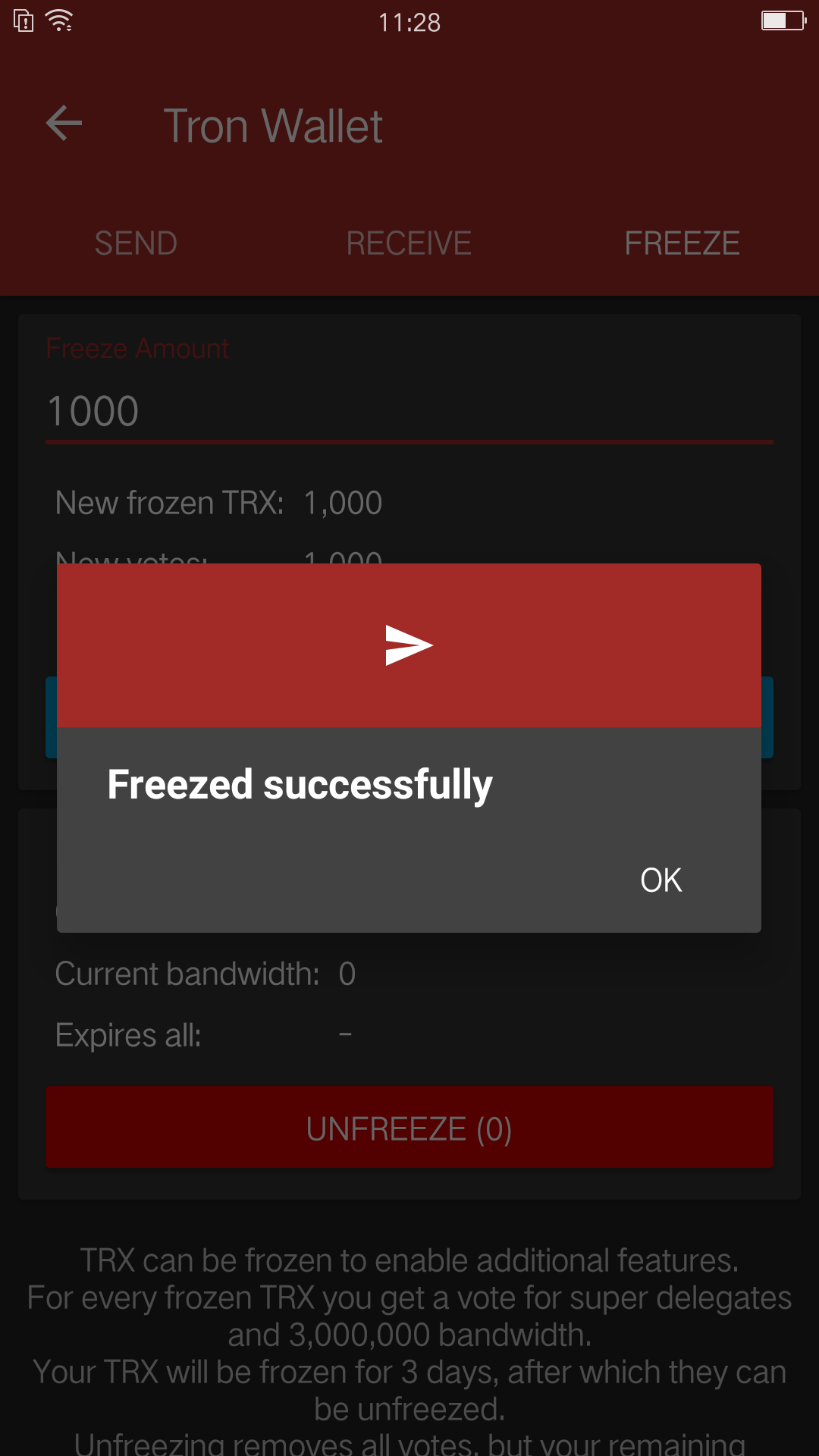Select the Freeze tab
This screenshot has height=1456, width=819.
(682, 243)
